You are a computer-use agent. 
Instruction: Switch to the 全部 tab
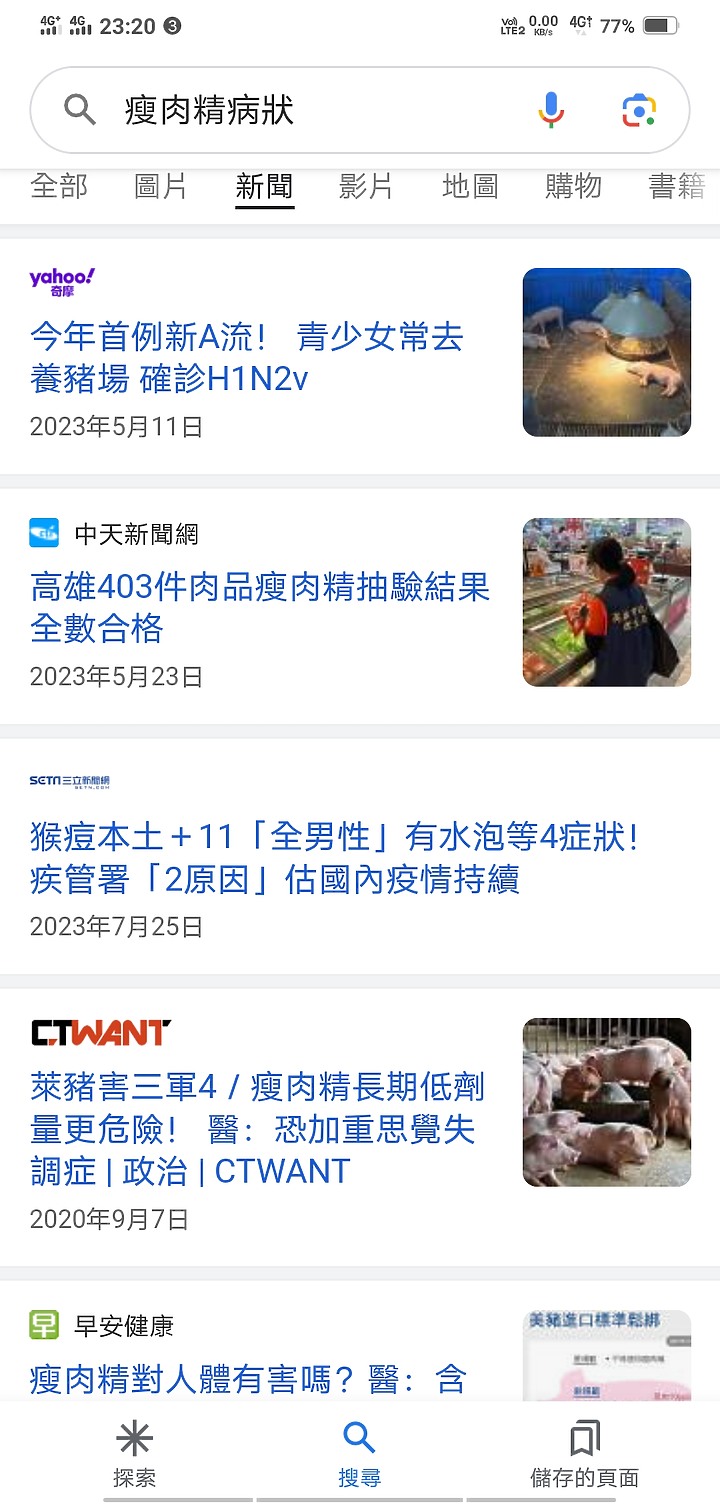(59, 186)
